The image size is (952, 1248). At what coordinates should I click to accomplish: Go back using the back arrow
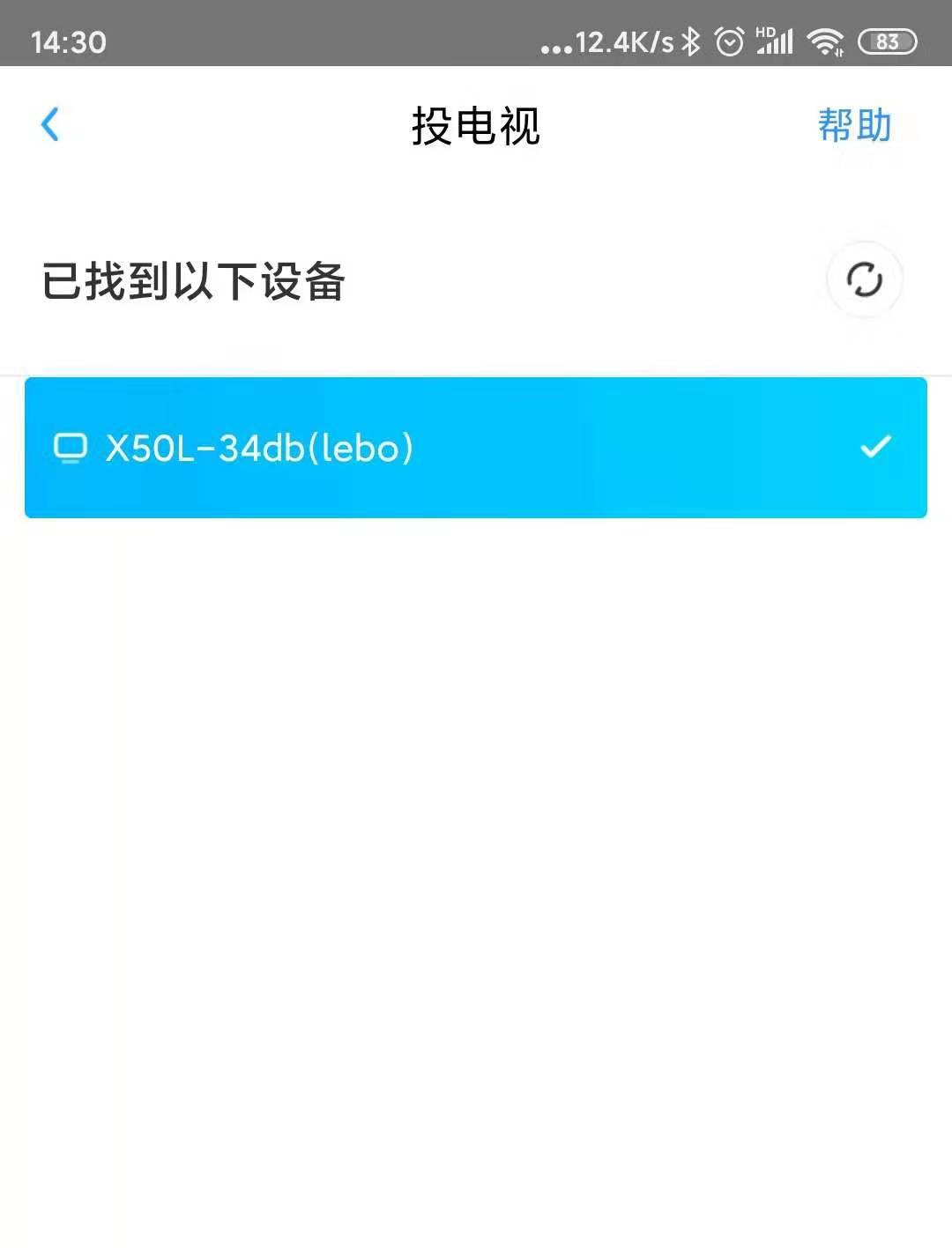point(50,124)
